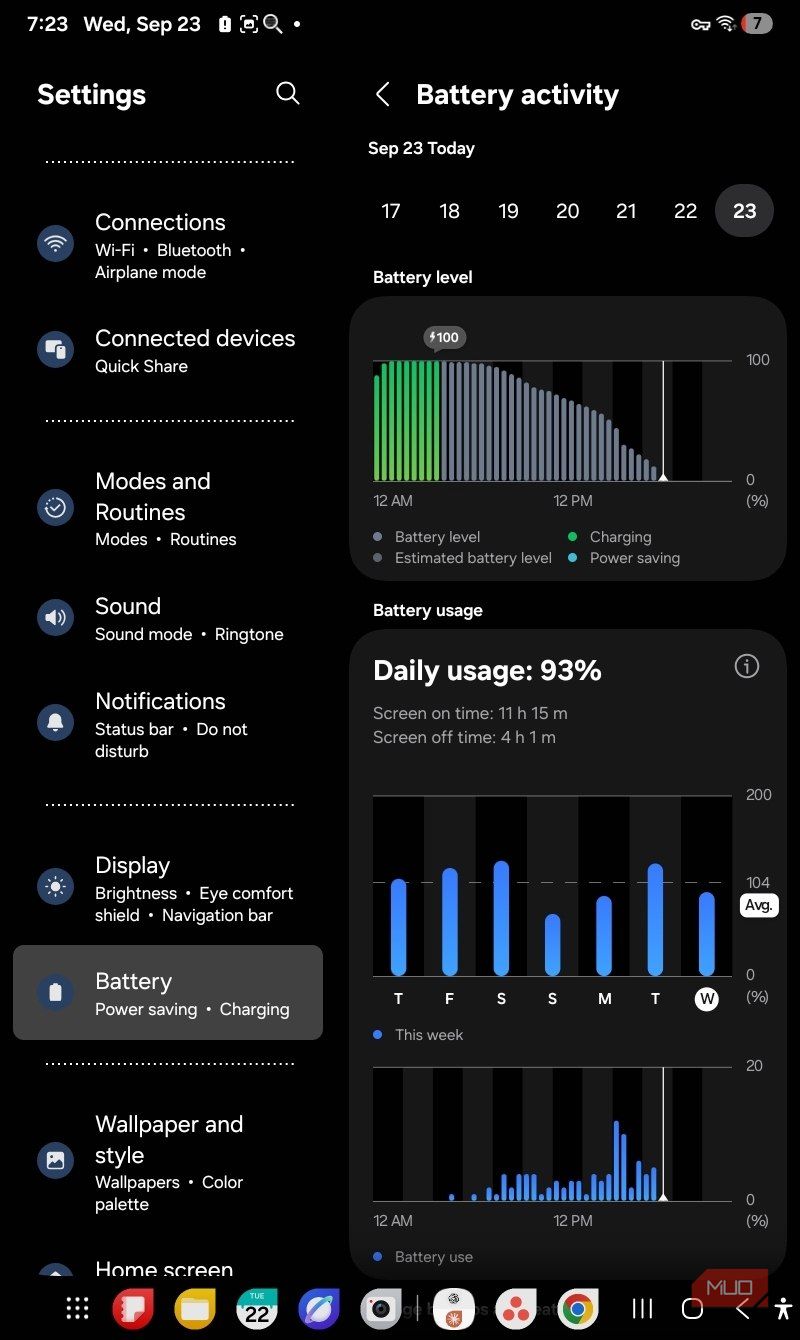Select date 17 in the day picker
Viewport: 800px width, 1340px height.
point(391,211)
